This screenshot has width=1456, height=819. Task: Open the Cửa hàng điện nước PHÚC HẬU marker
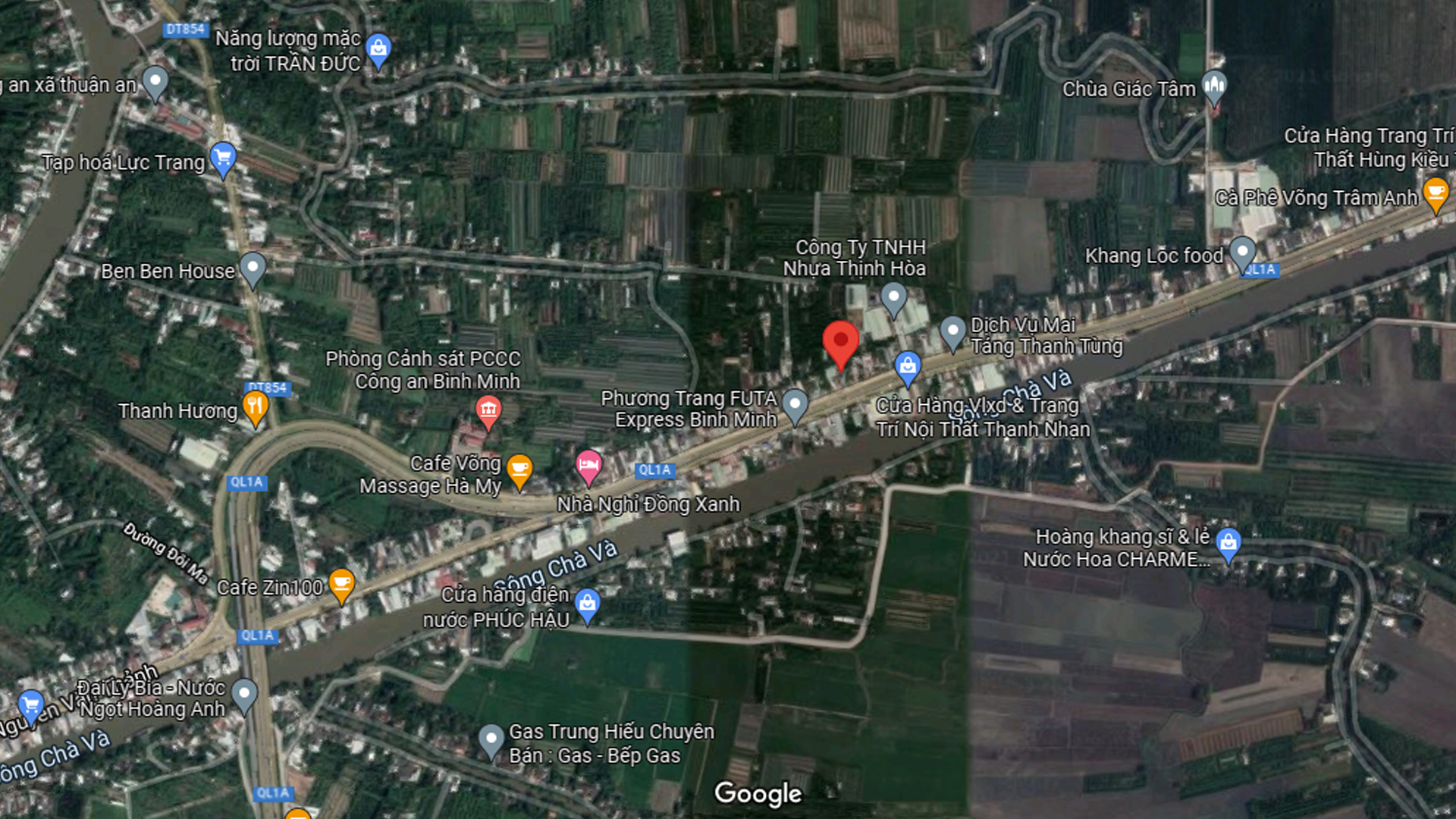click(587, 604)
